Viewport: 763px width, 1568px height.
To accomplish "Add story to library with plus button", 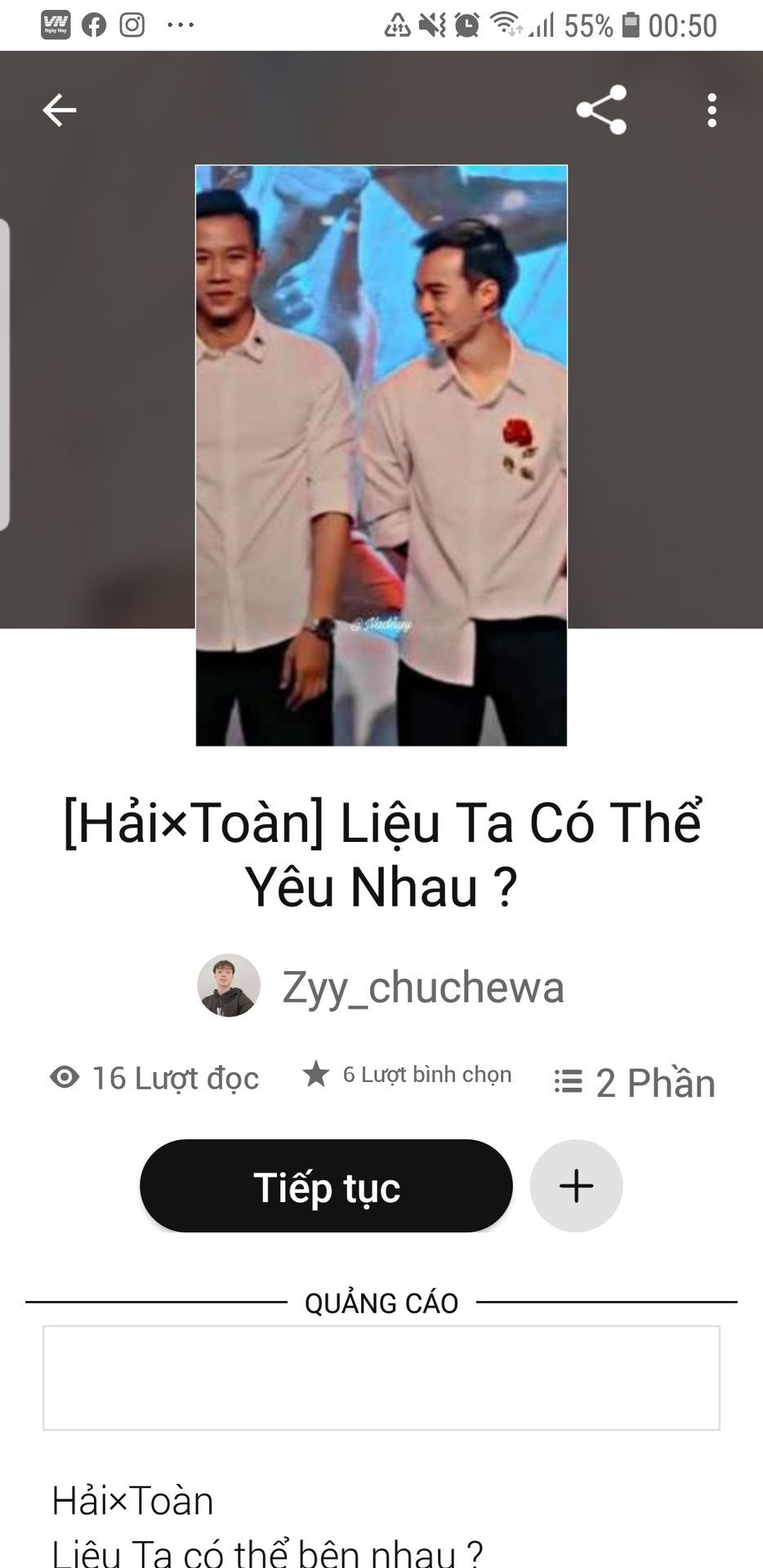I will tap(576, 1186).
